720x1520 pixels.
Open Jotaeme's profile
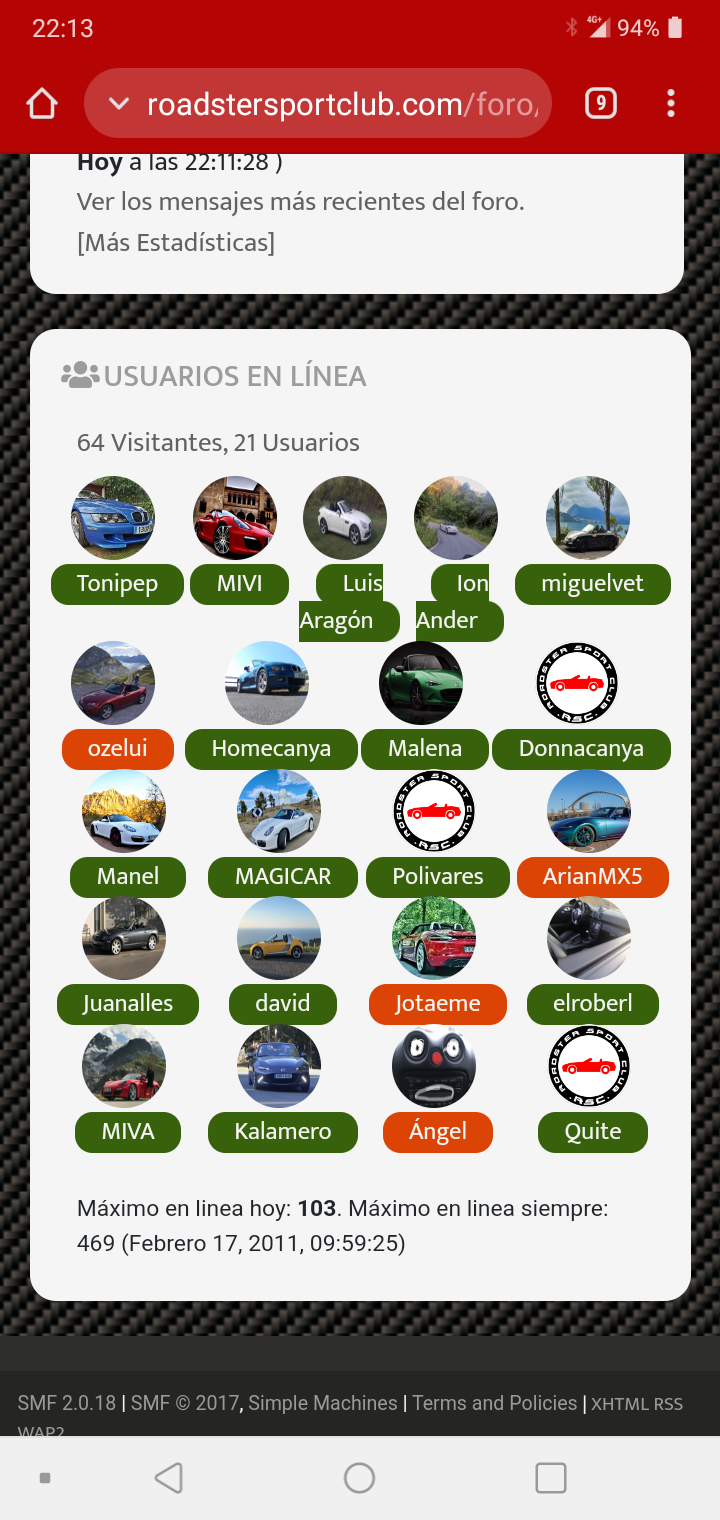tap(438, 1004)
